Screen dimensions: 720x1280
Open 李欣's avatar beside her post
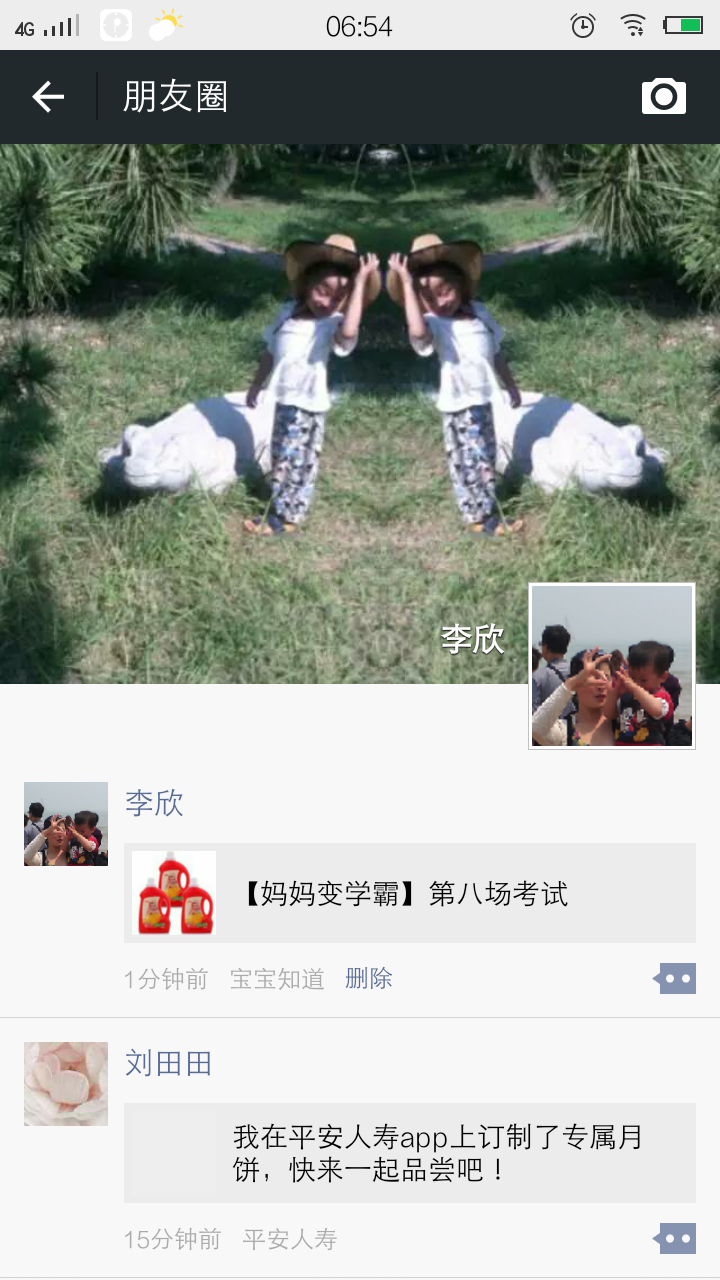(66, 824)
